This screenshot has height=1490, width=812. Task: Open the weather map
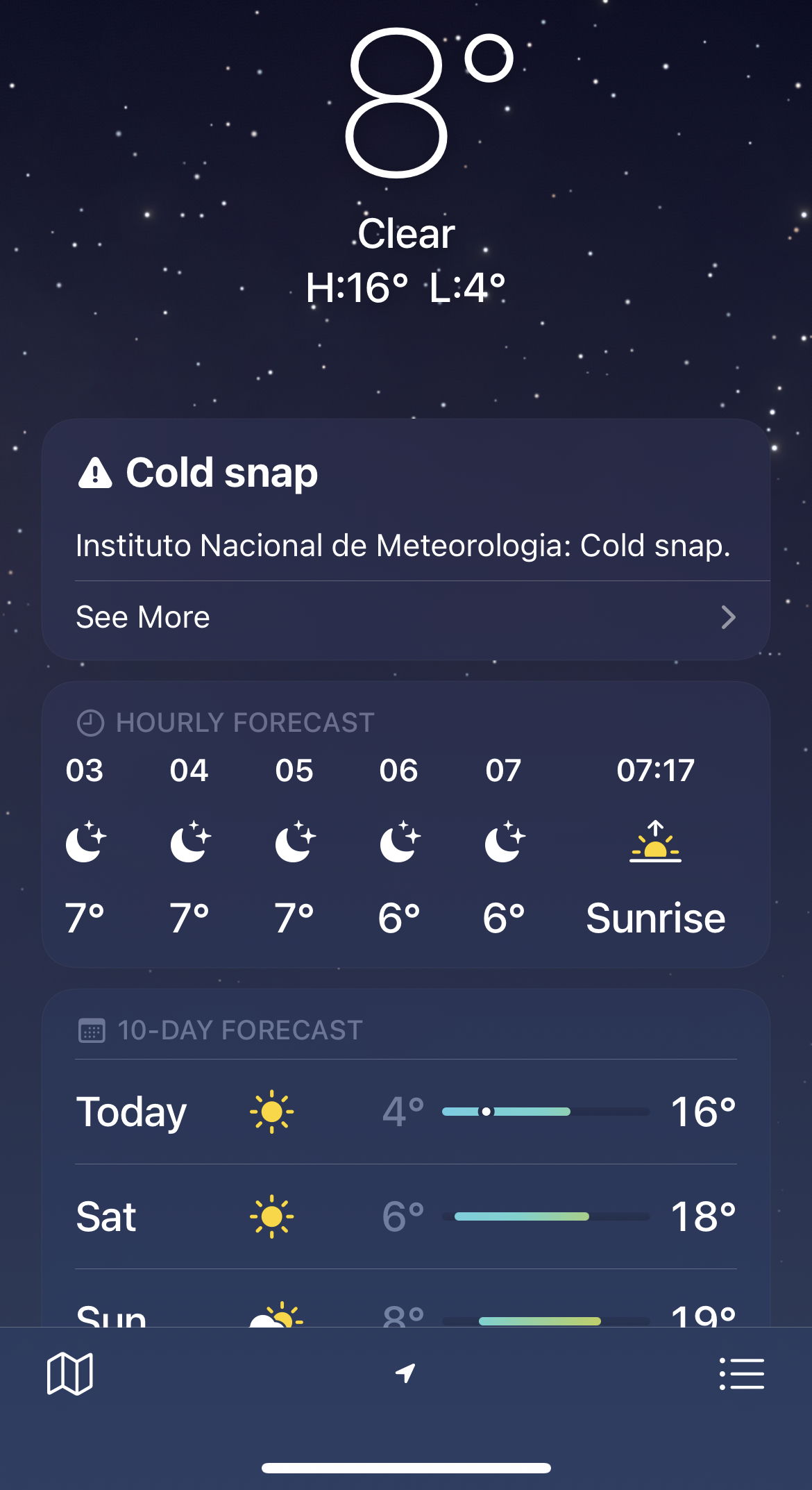pos(69,1373)
